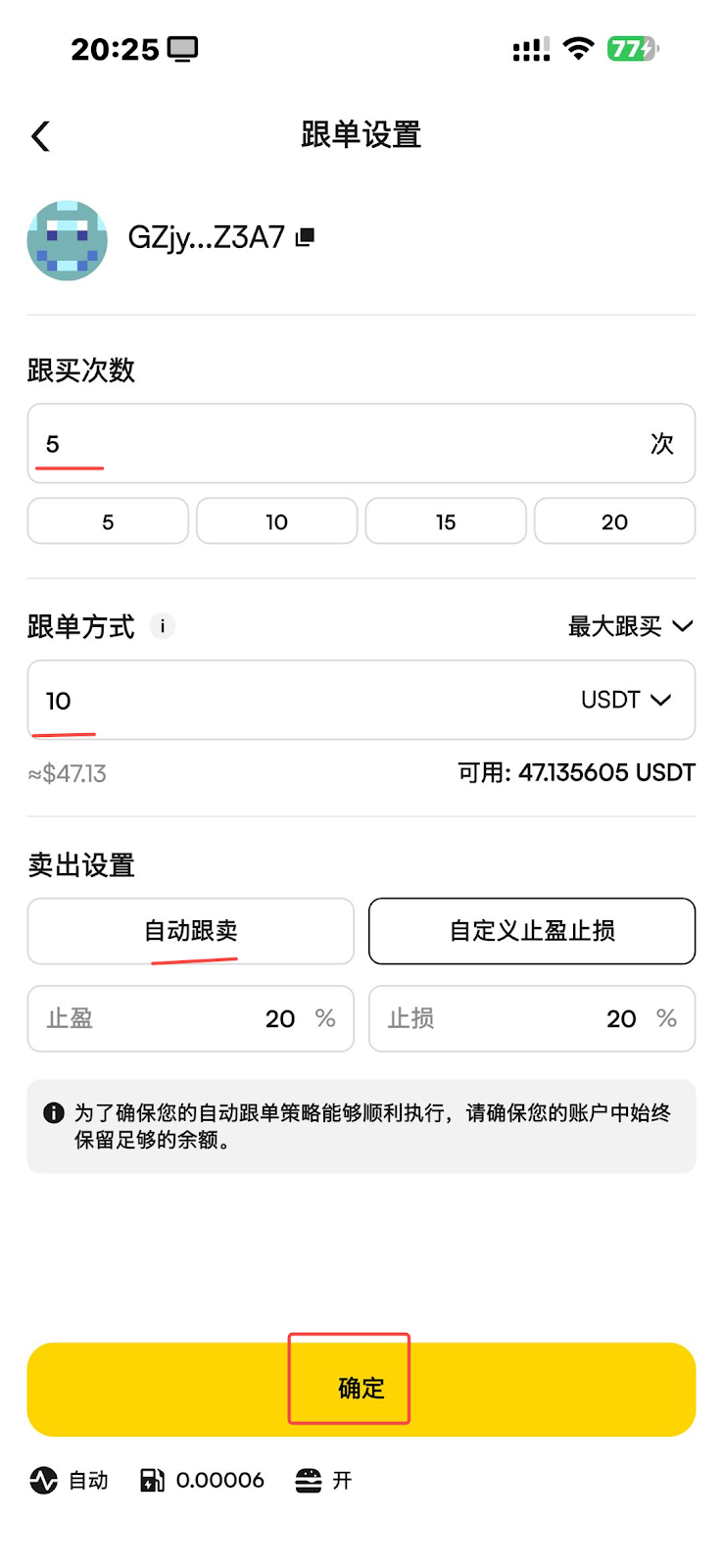Open 跟单方式 info tooltip
The width and height of the screenshot is (723, 1568).
[163, 625]
